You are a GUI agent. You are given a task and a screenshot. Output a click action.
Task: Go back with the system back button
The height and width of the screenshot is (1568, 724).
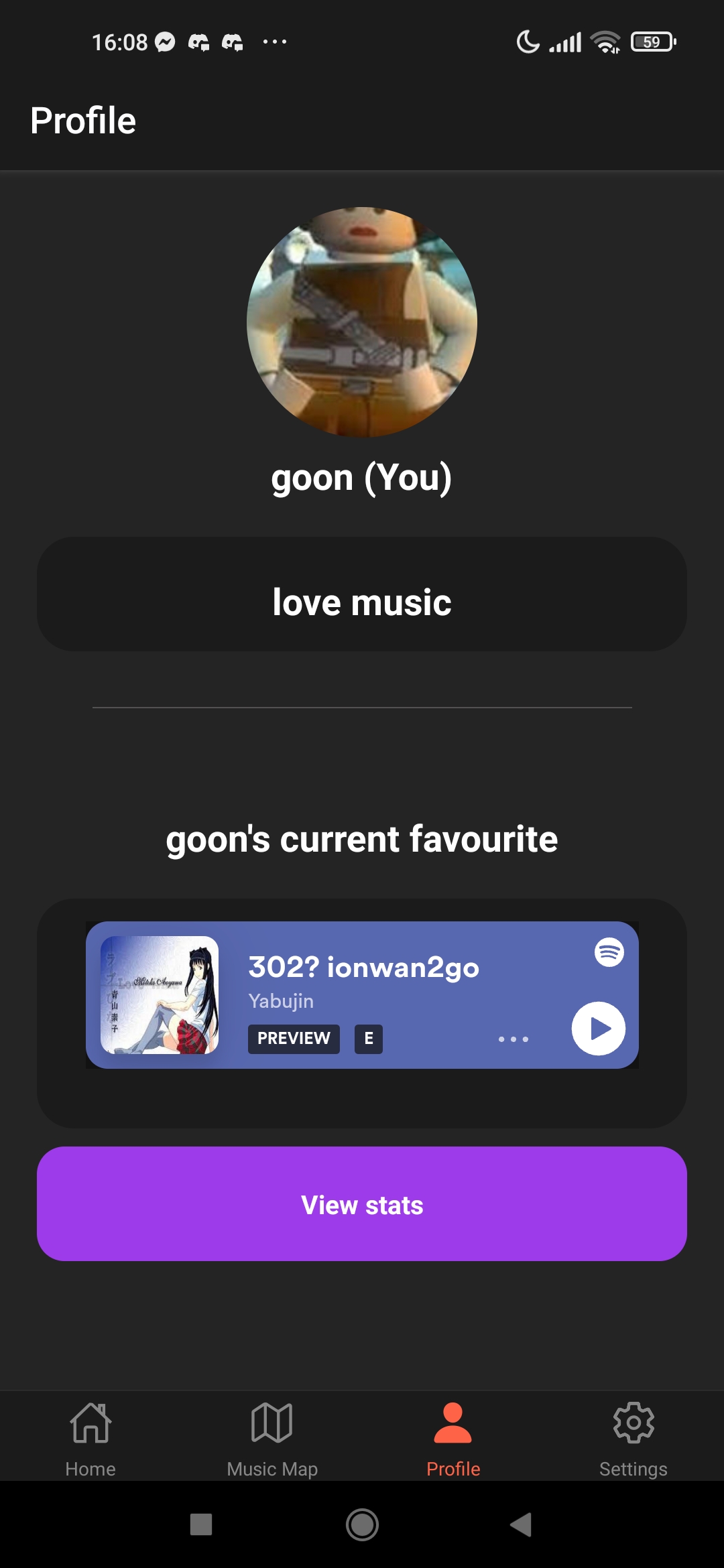coord(521,1524)
